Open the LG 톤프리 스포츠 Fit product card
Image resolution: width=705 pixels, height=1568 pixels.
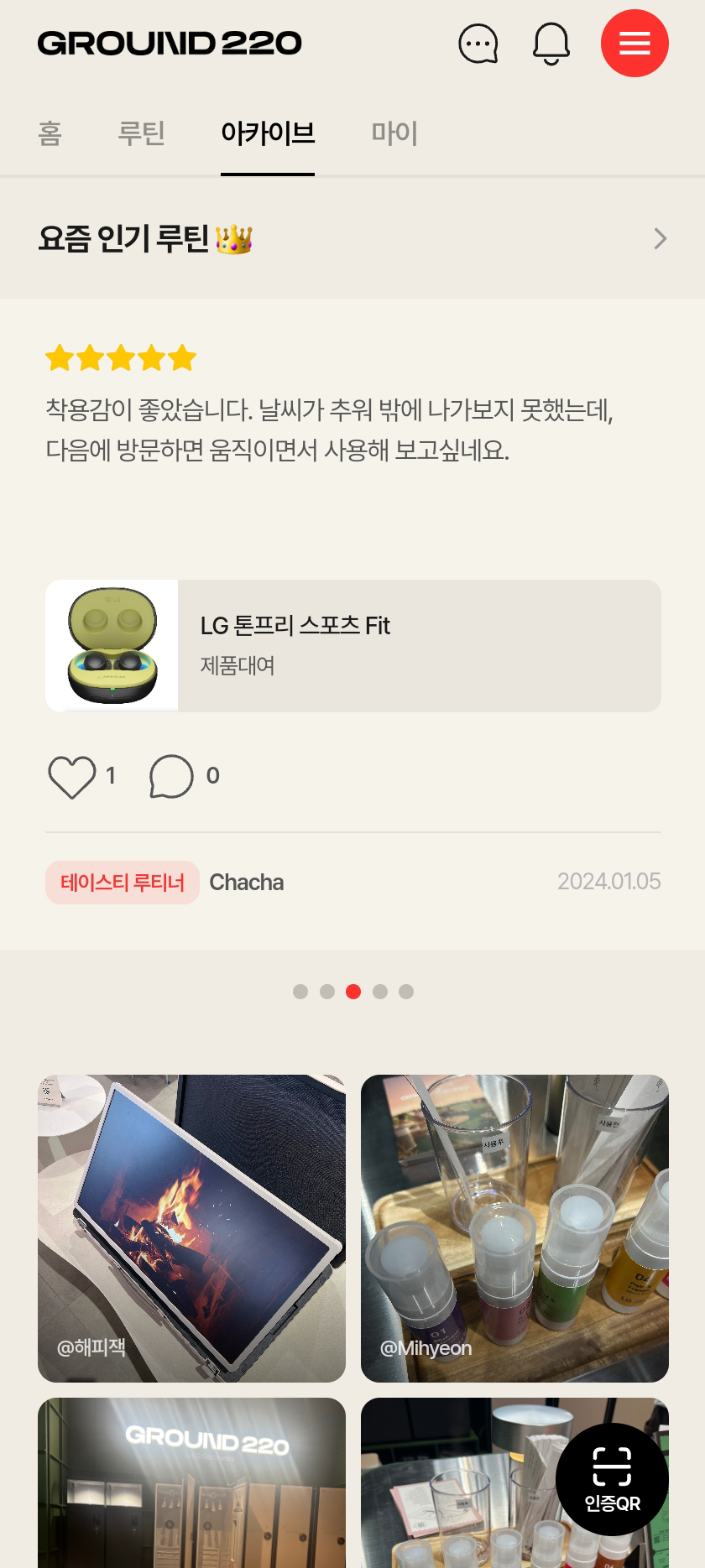pos(352,646)
